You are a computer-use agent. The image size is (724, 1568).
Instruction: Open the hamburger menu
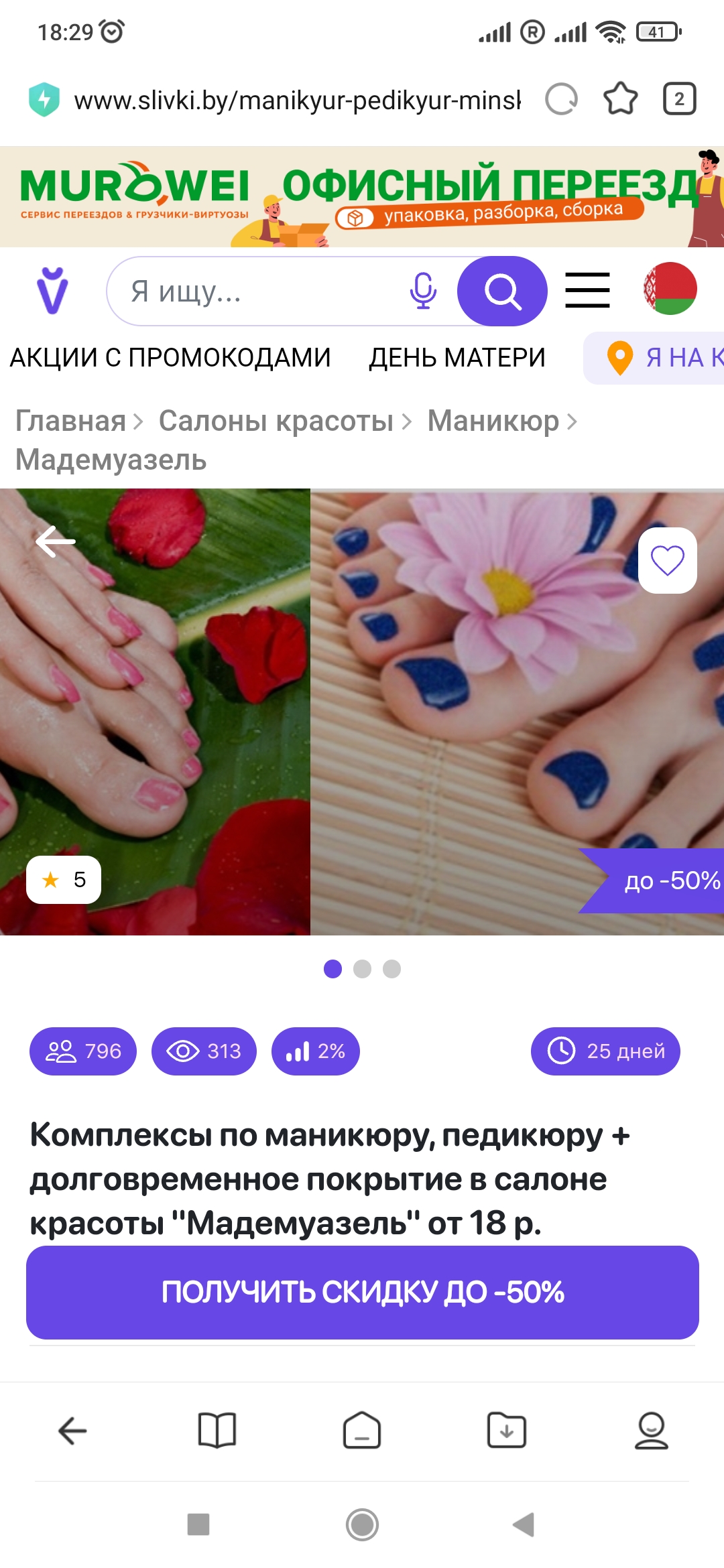tap(587, 290)
